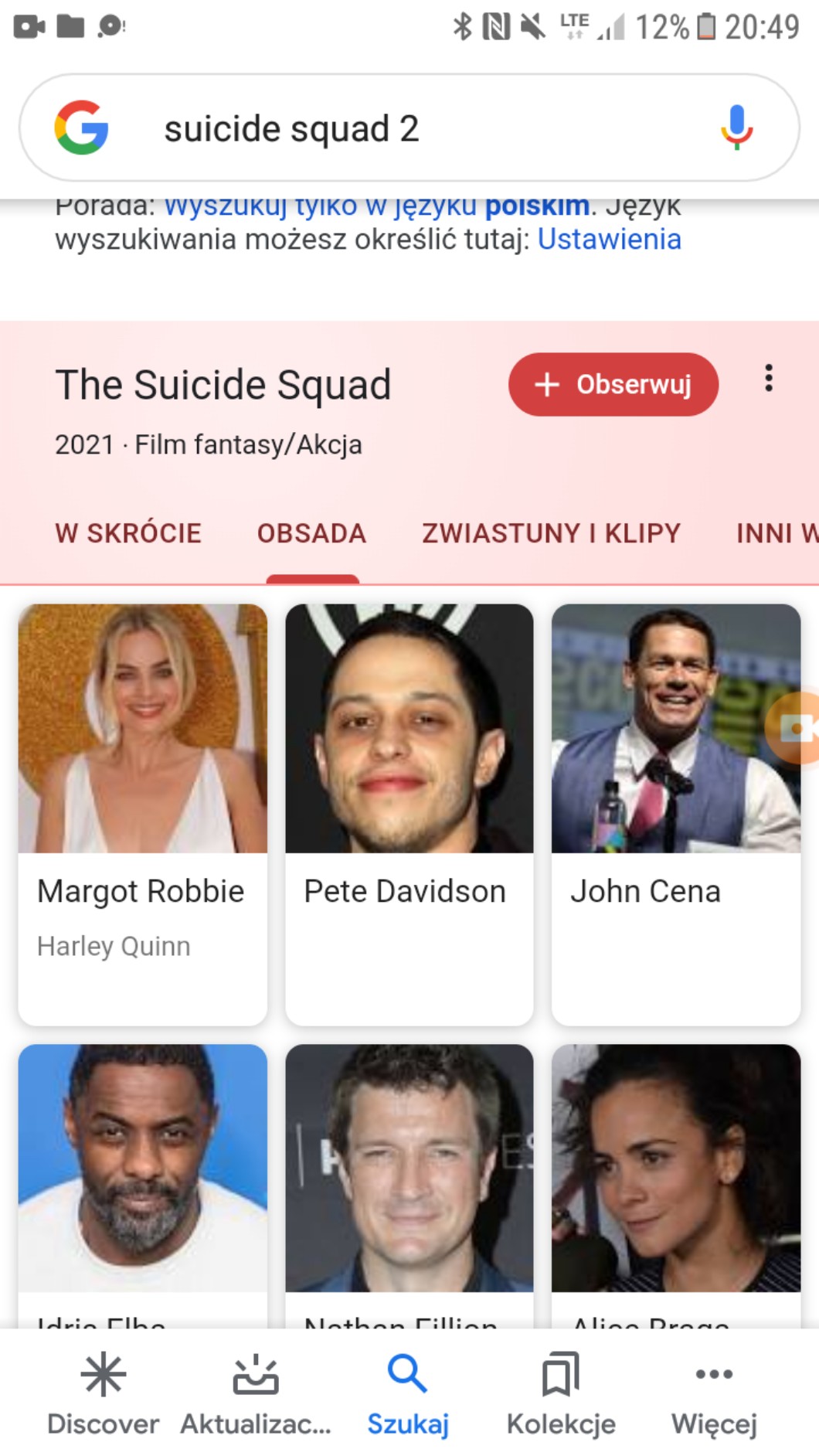Open John Cena's cast card
Viewport: 819px width, 1456px height.
[676, 815]
